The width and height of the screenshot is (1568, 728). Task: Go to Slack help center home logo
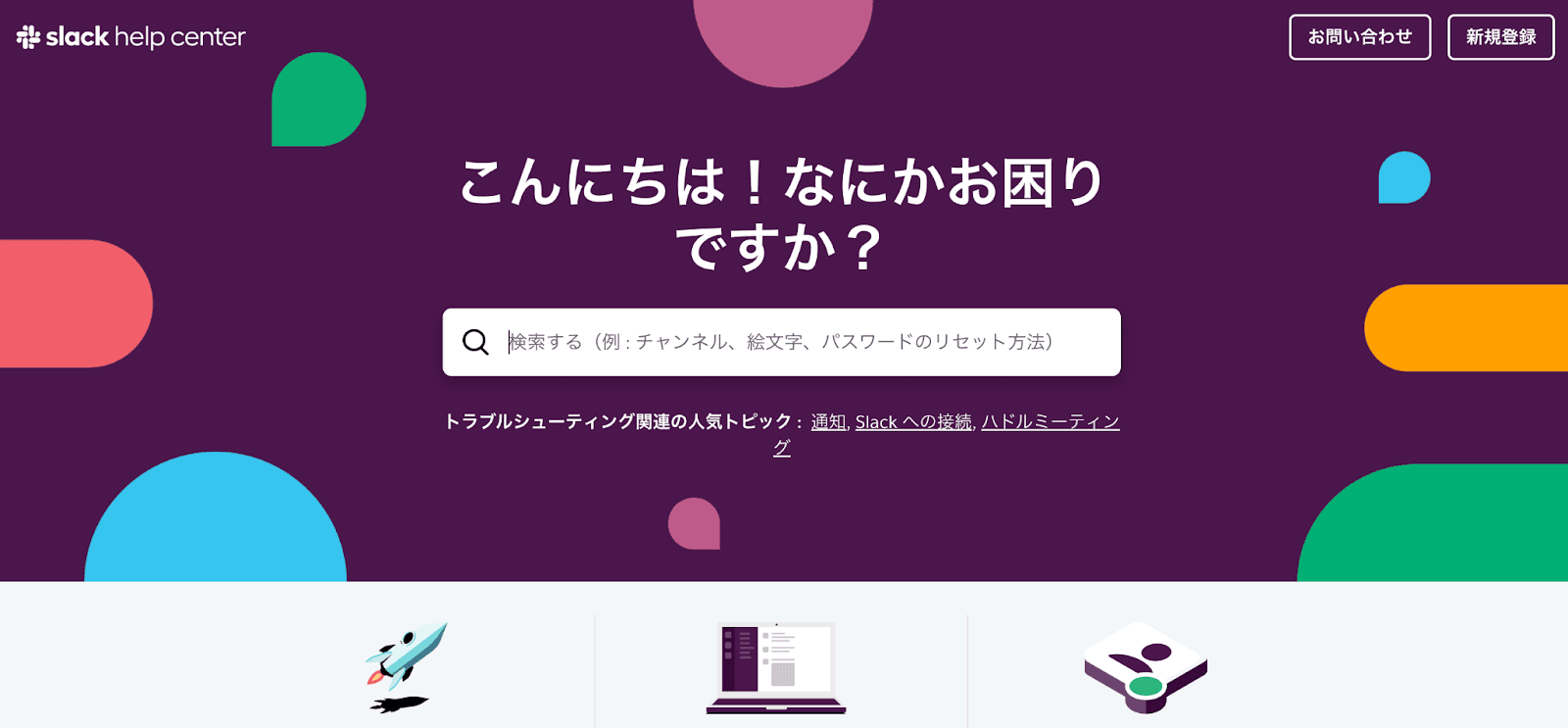130,37
